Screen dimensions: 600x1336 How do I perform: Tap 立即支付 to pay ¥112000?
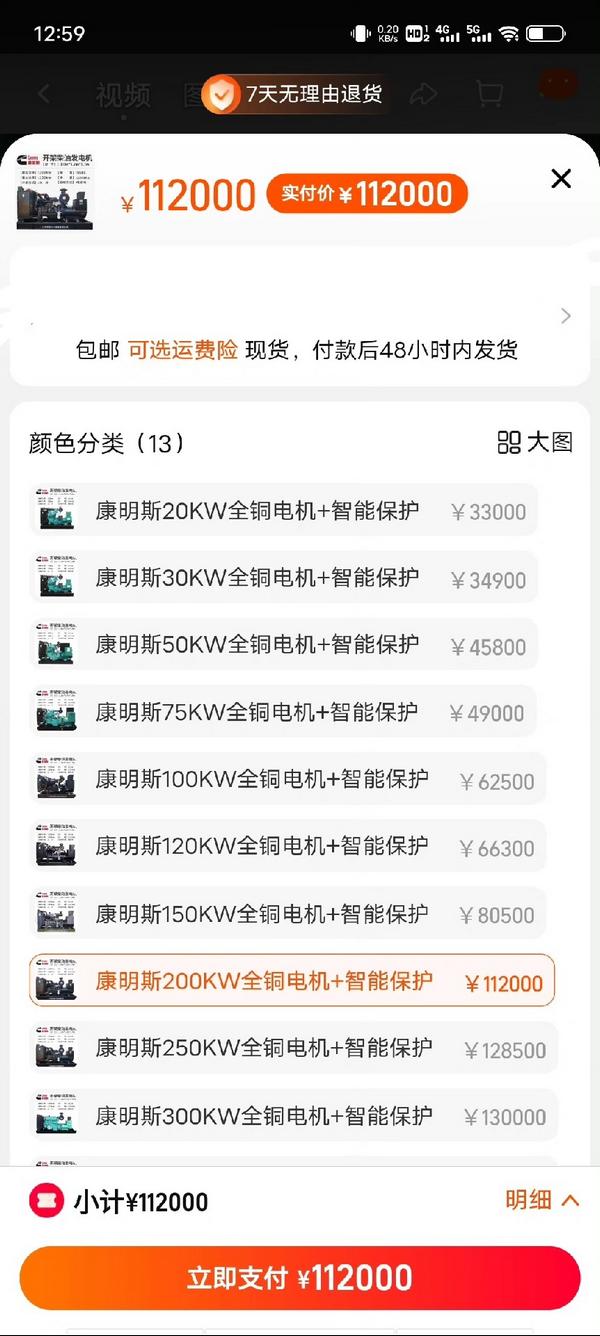point(300,1278)
